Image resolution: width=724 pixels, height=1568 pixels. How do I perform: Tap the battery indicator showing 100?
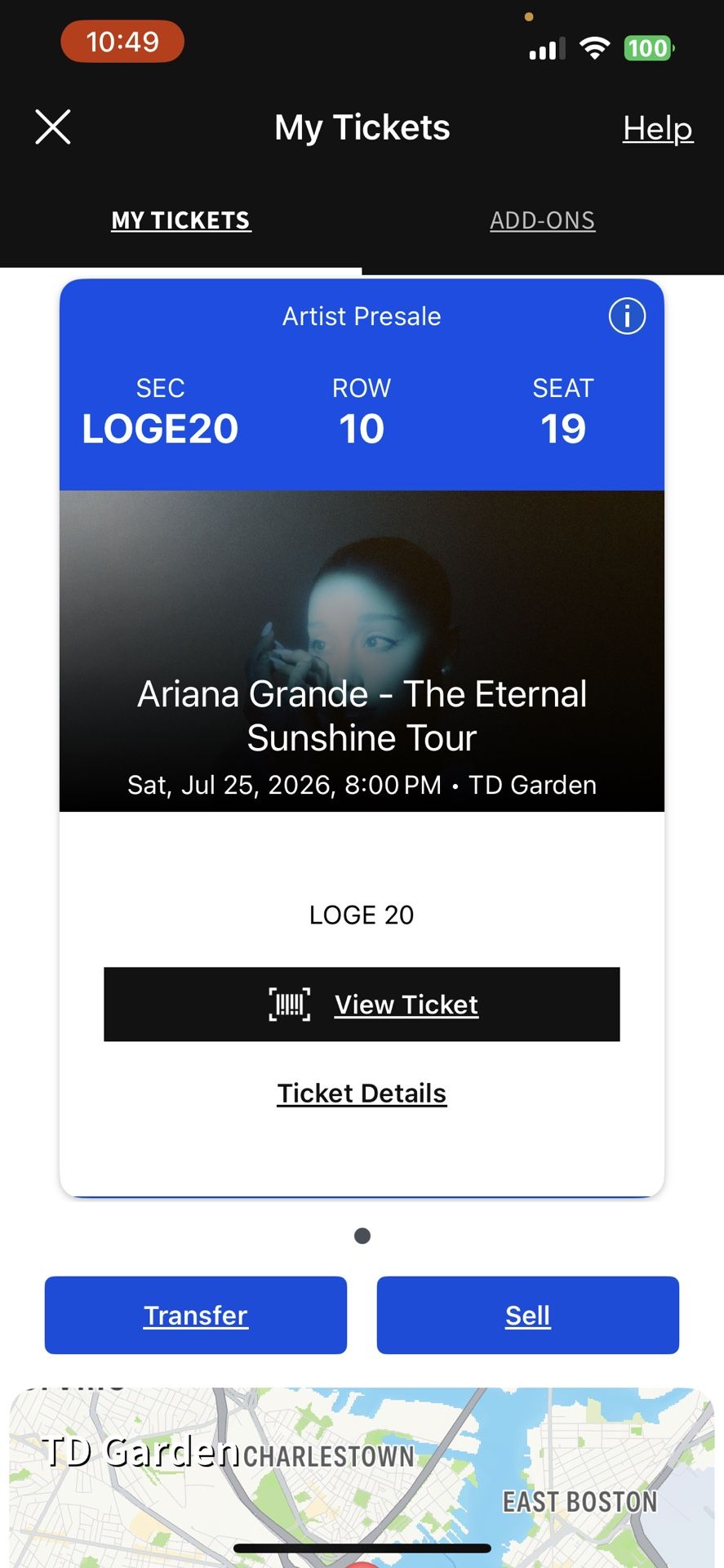tap(647, 48)
